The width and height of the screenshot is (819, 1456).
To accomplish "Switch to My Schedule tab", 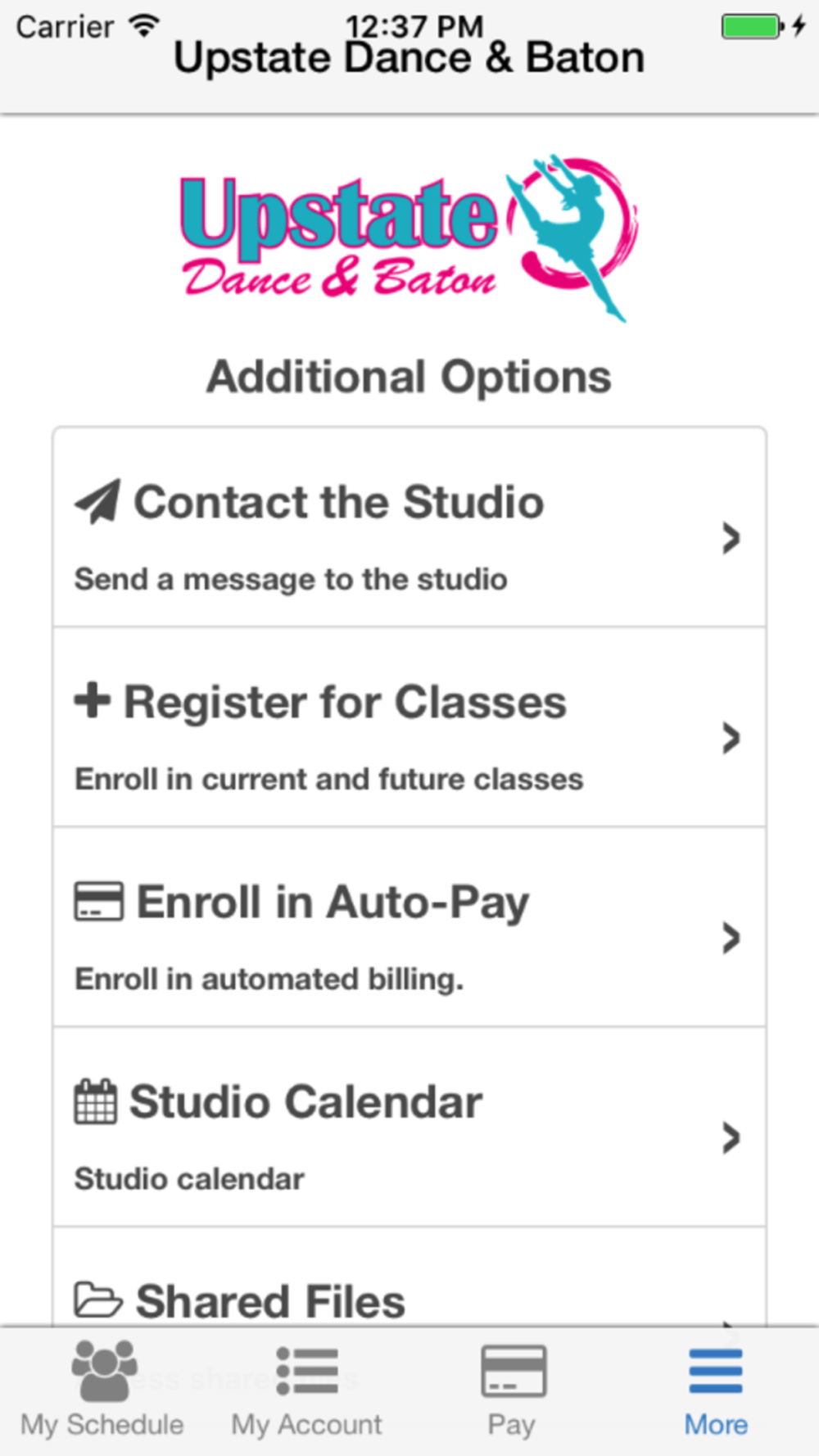I will pos(102,1390).
